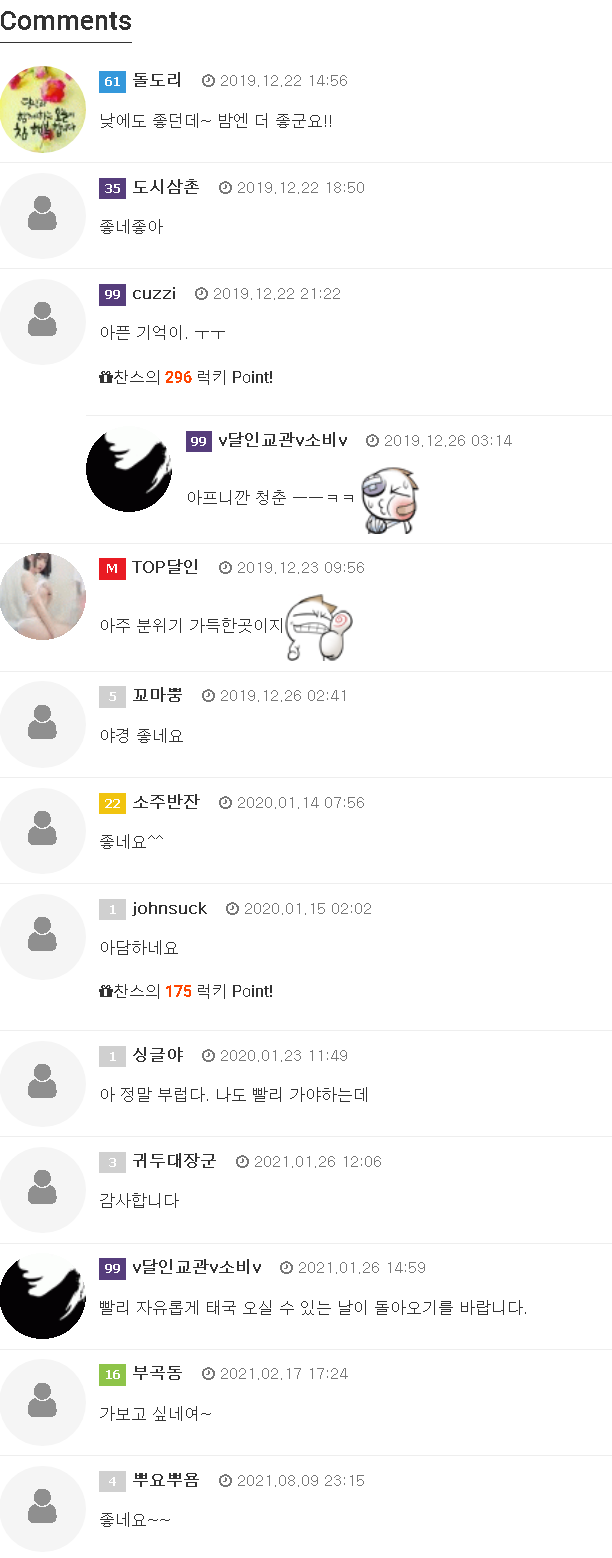
Task: View johnsuck's profile
Action: 170,908
